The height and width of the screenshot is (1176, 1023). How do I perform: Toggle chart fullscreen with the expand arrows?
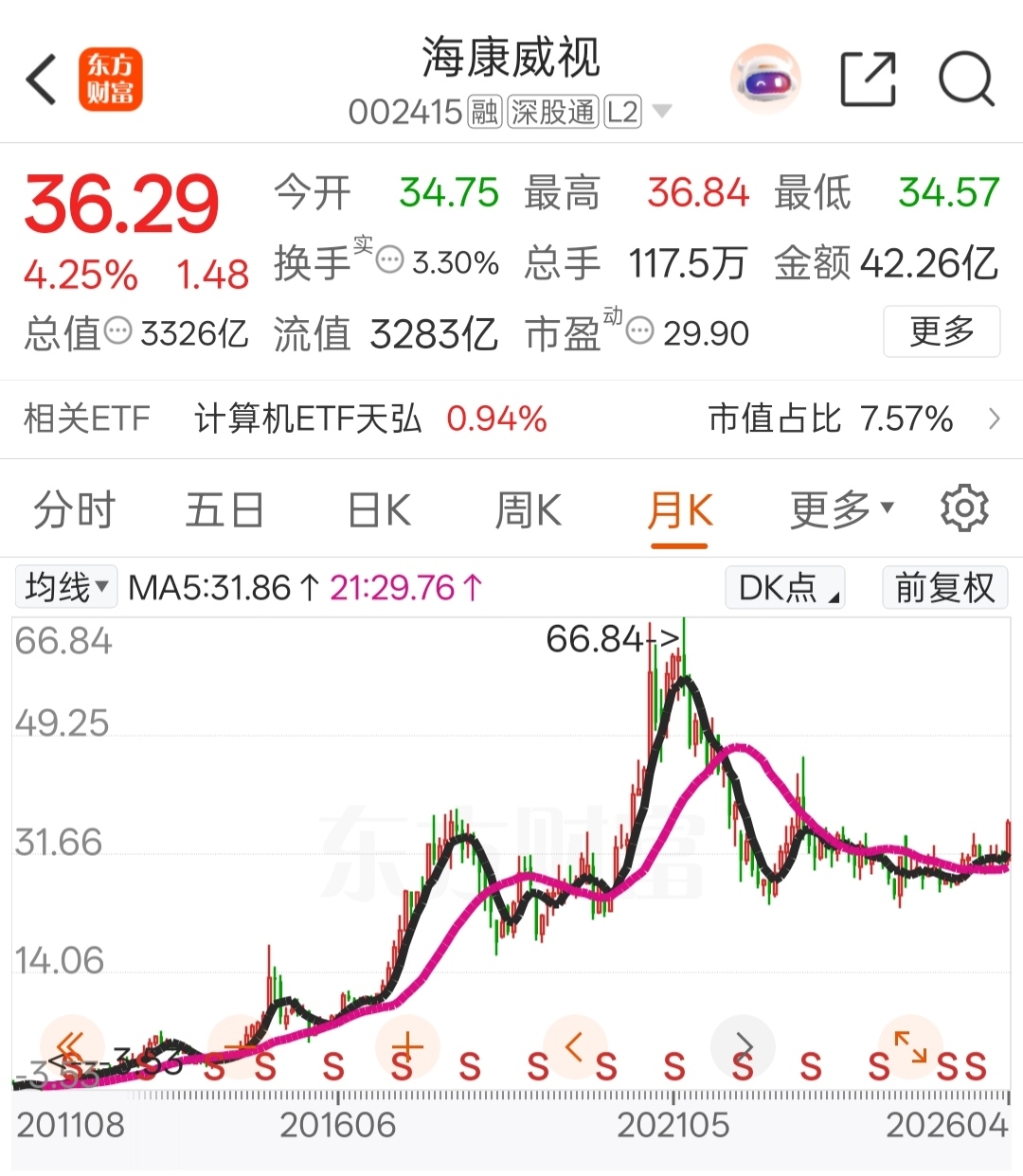tap(911, 1047)
